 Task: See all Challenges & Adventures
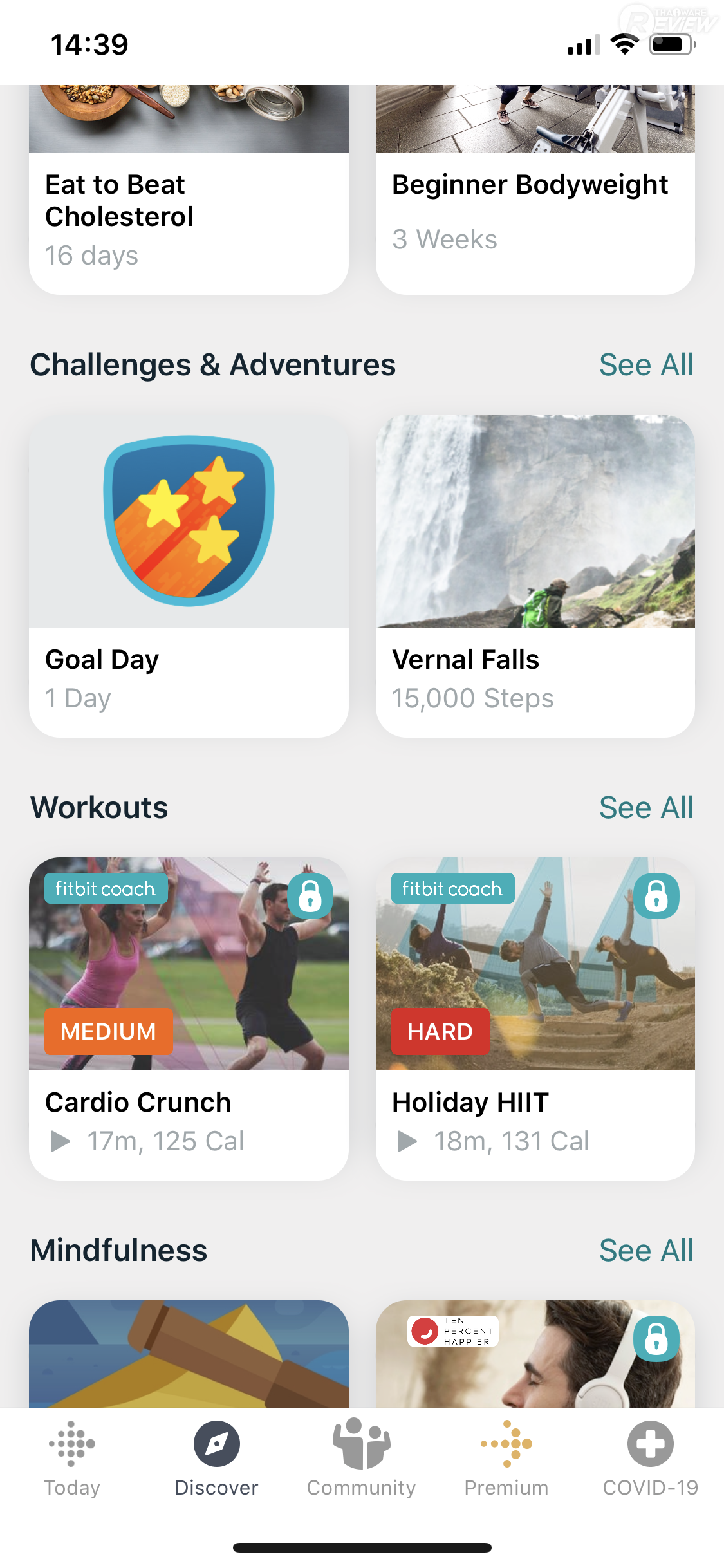tap(645, 365)
